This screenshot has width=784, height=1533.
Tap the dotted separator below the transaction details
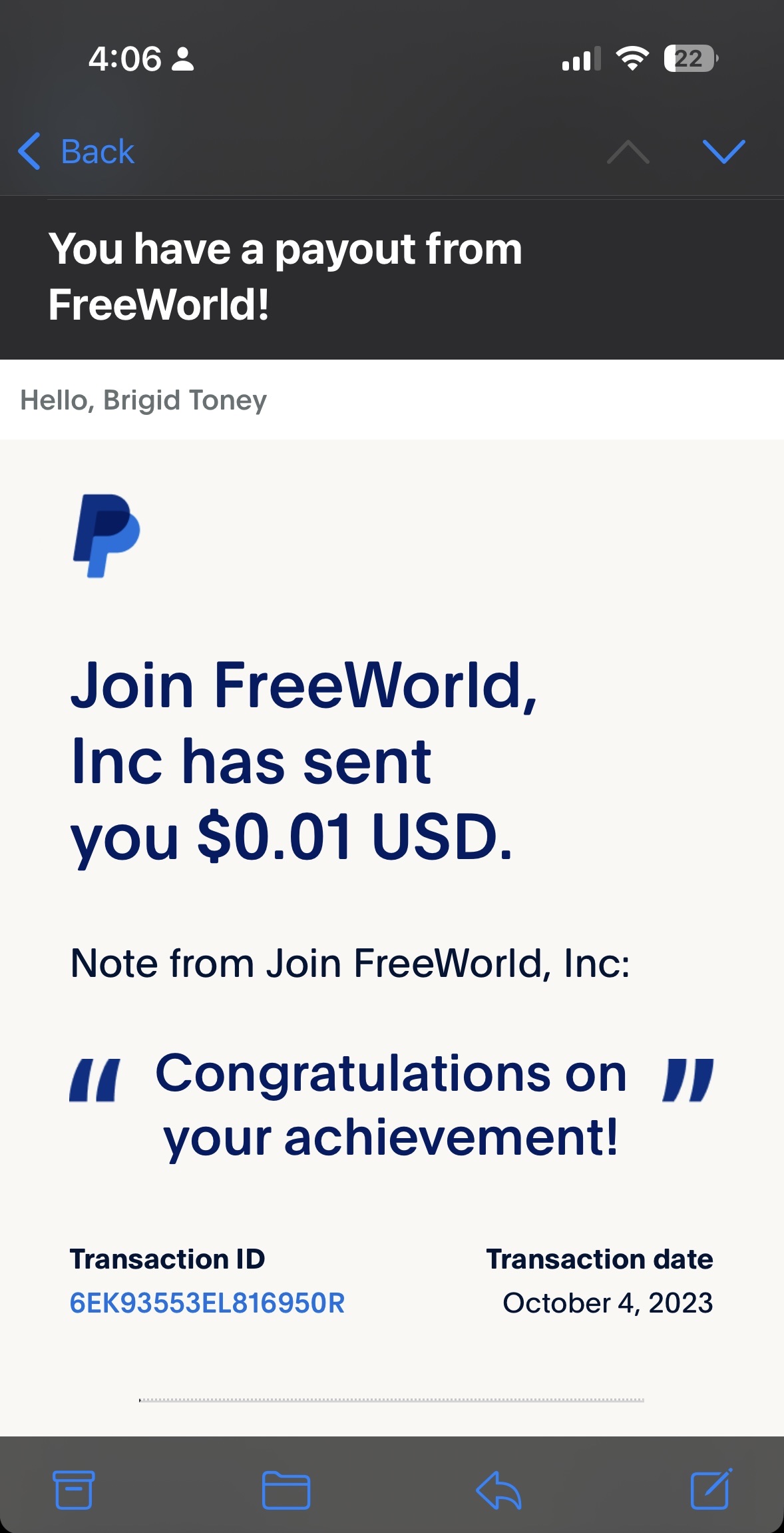coord(391,1398)
